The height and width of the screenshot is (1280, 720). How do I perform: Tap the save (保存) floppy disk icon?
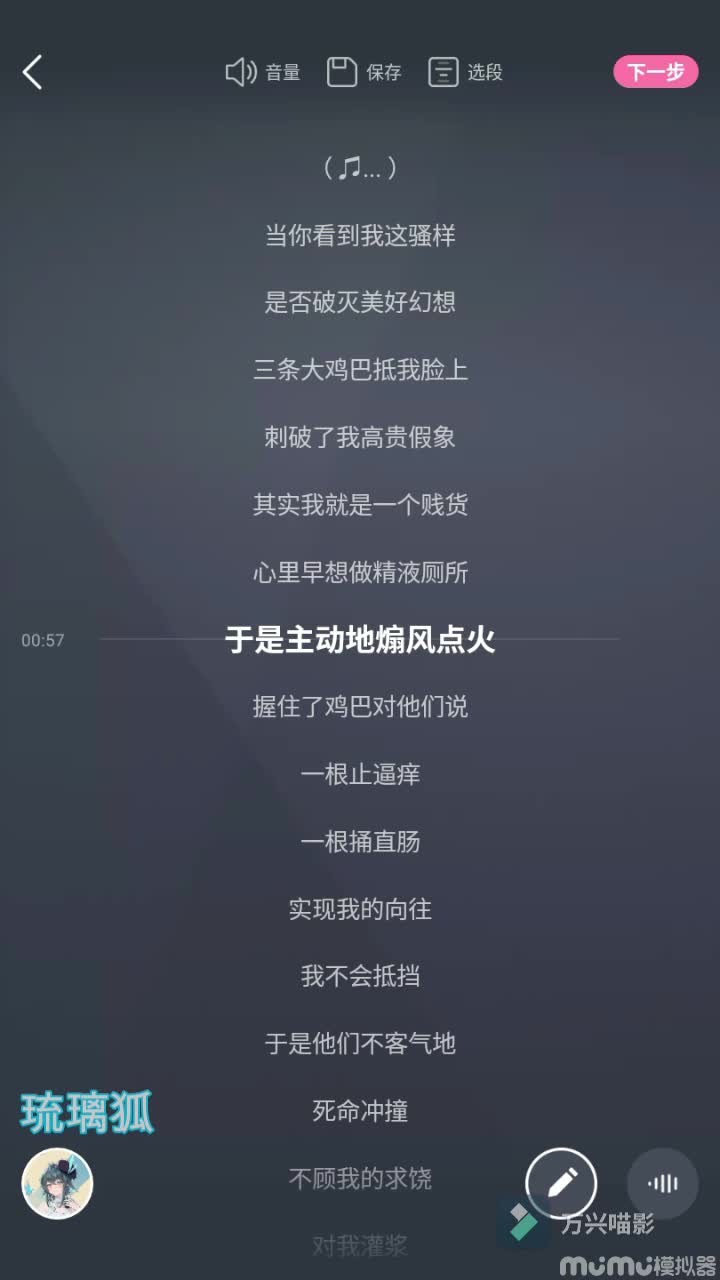click(x=342, y=71)
